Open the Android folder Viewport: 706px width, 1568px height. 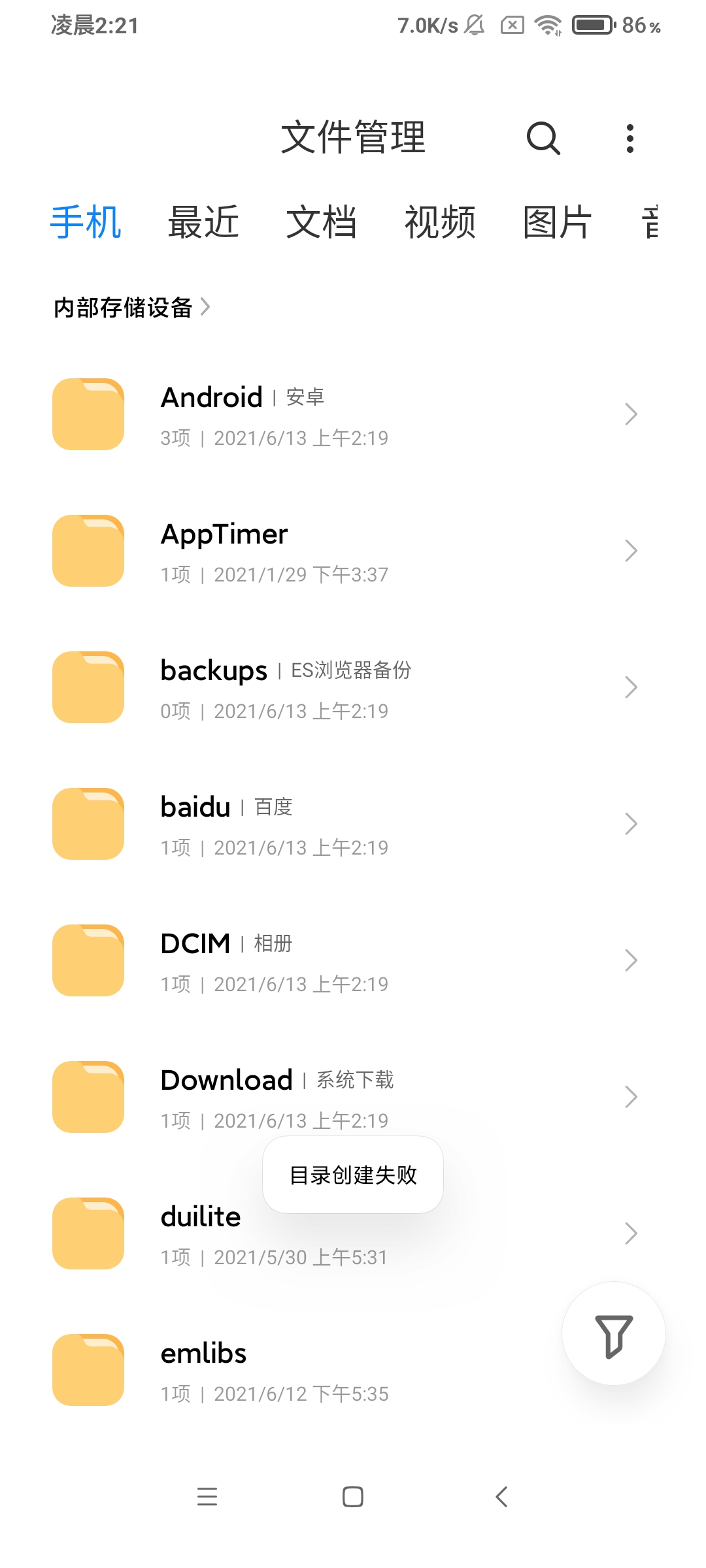tap(353, 414)
